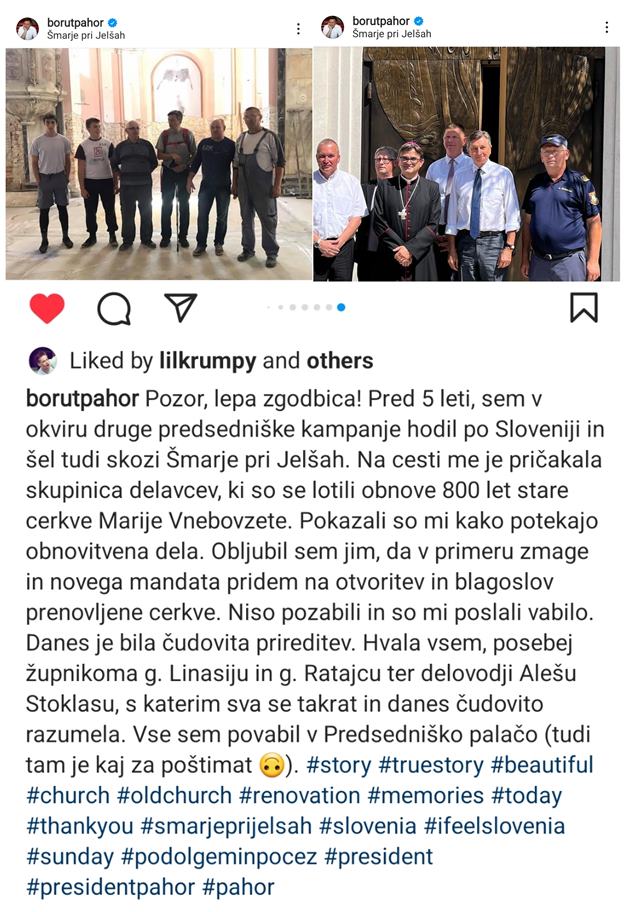
Task: Open overflow menu above the church workers photo
Action: click(297, 28)
